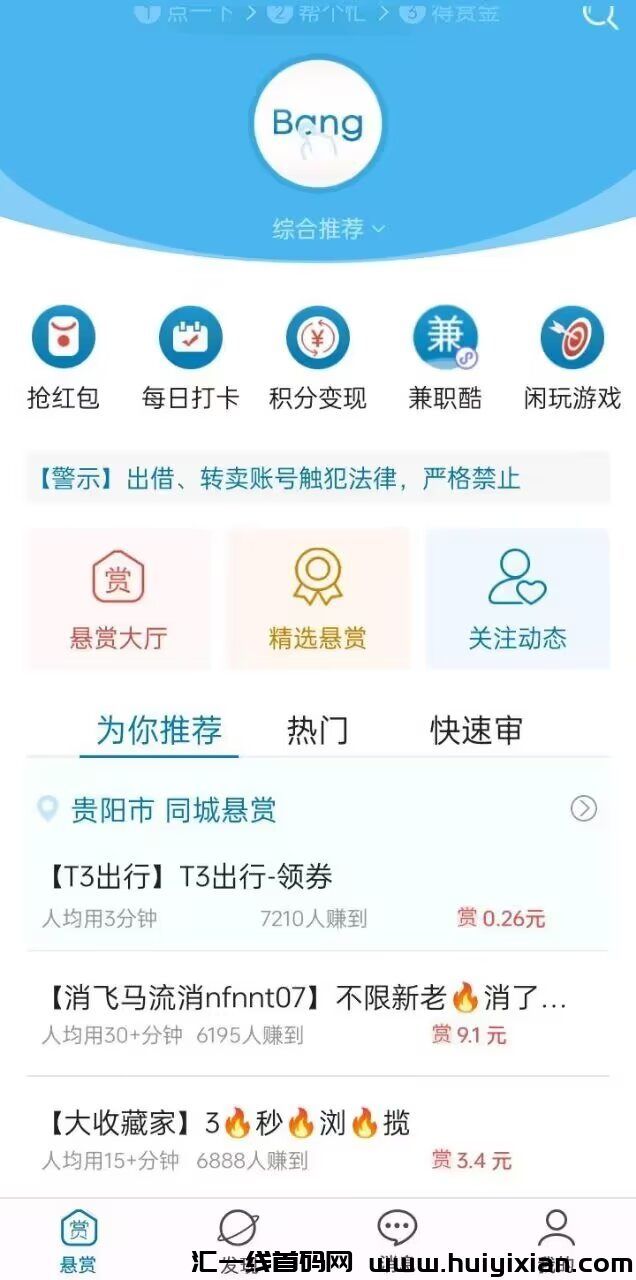636x1280 pixels.
Task: Open the 悬赏大厅 card
Action: coord(118,599)
